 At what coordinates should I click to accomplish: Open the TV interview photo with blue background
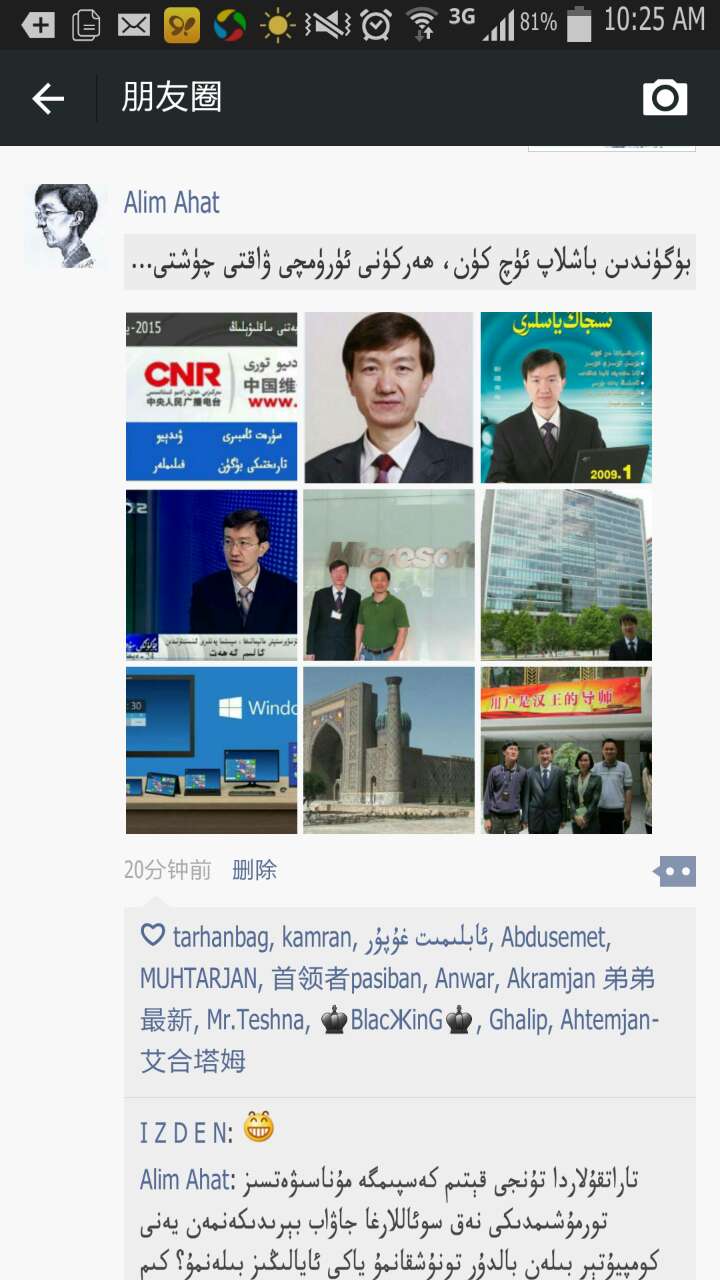point(212,574)
